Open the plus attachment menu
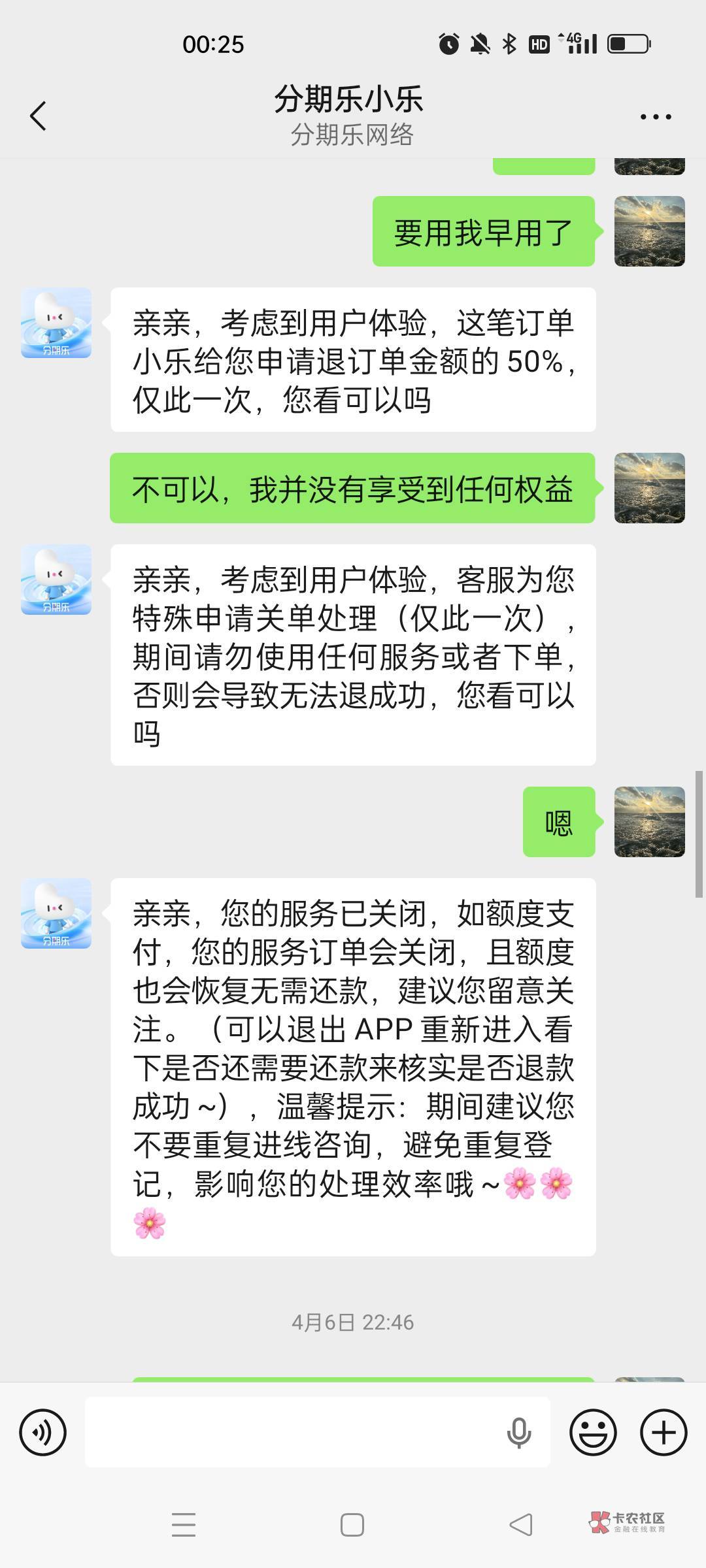 pos(664,1433)
